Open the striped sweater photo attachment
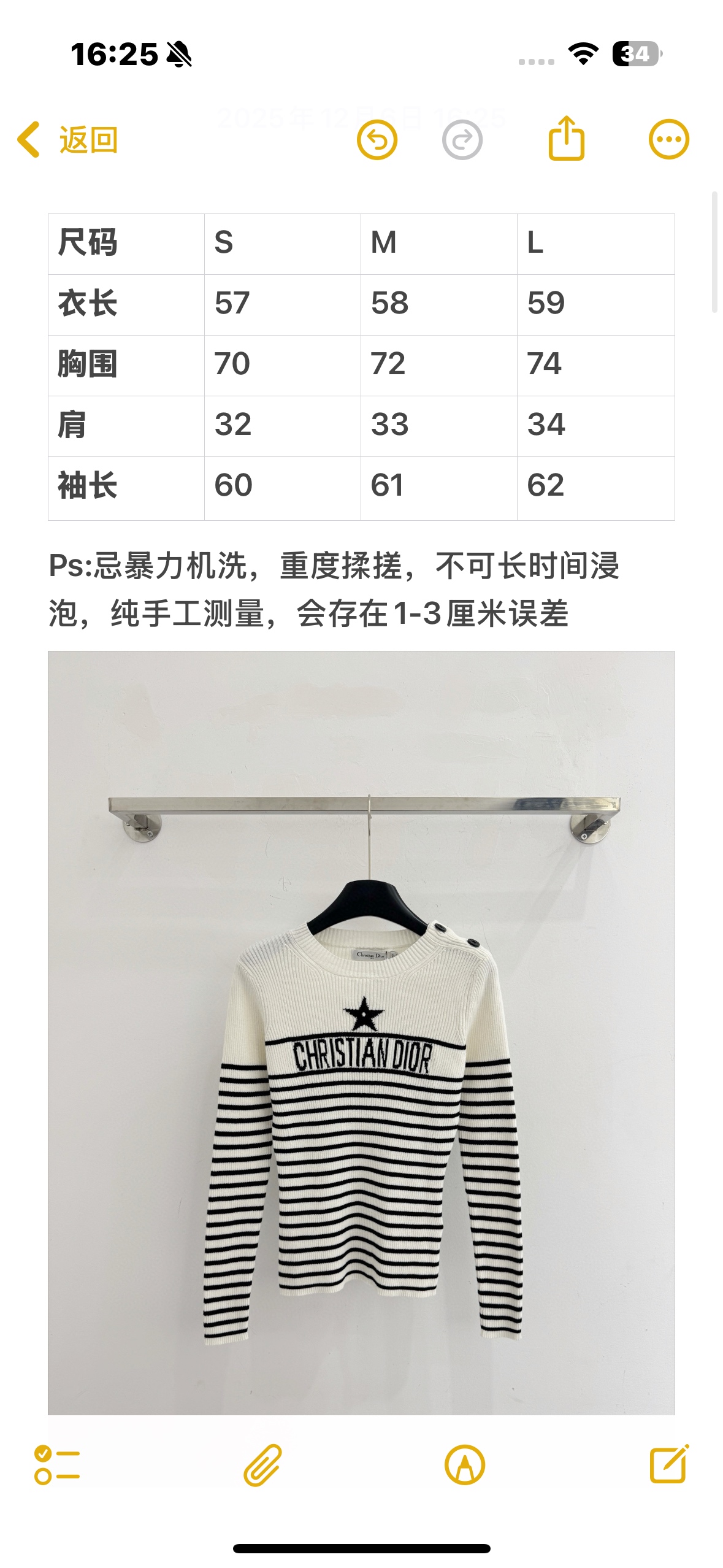The image size is (723, 1568). tap(361, 1032)
